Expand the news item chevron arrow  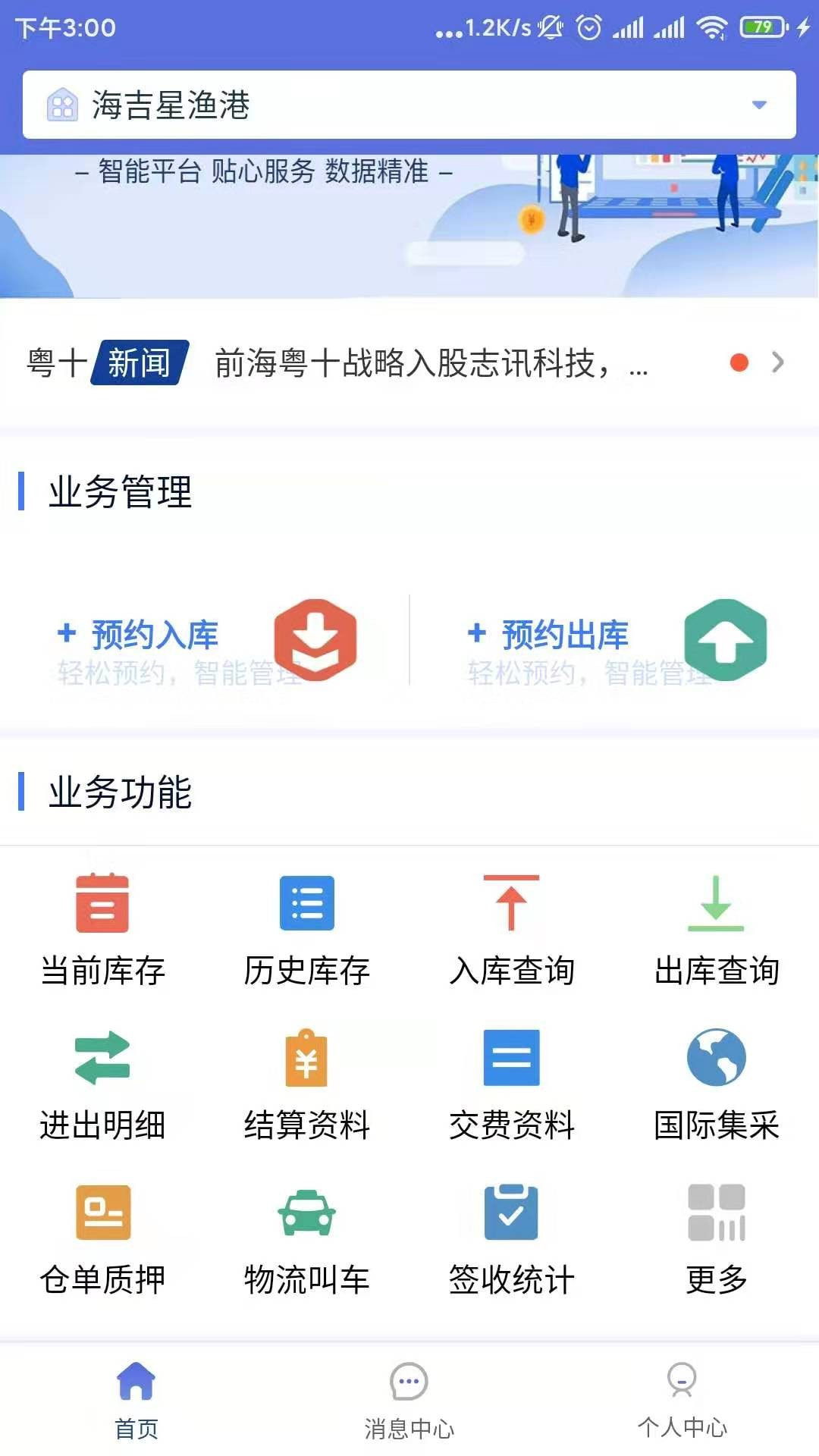(x=777, y=363)
